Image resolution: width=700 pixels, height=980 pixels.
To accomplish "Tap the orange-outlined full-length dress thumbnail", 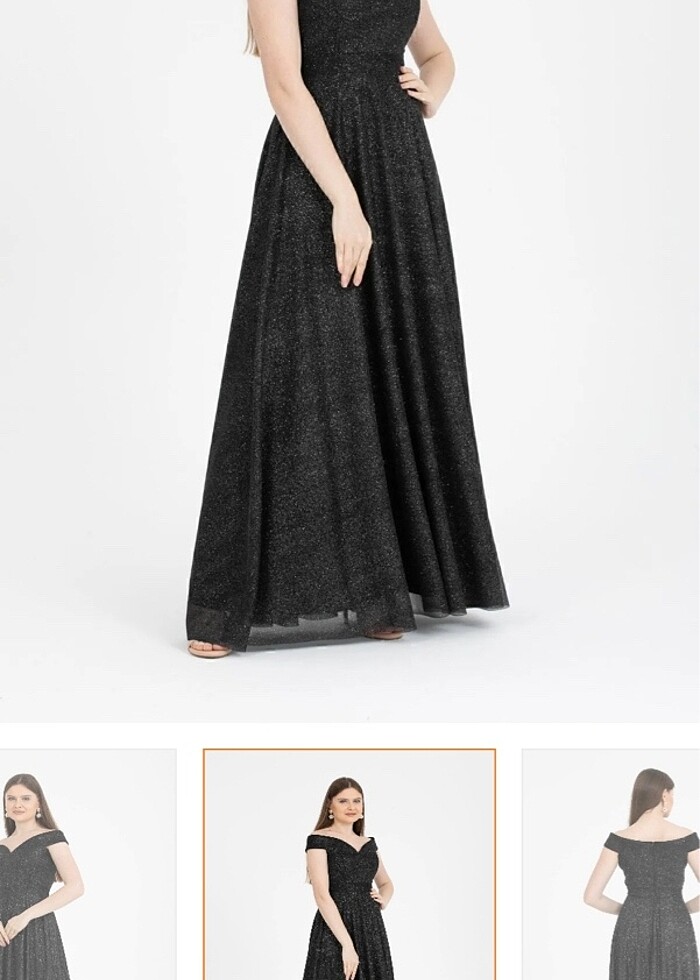I will coord(350,865).
